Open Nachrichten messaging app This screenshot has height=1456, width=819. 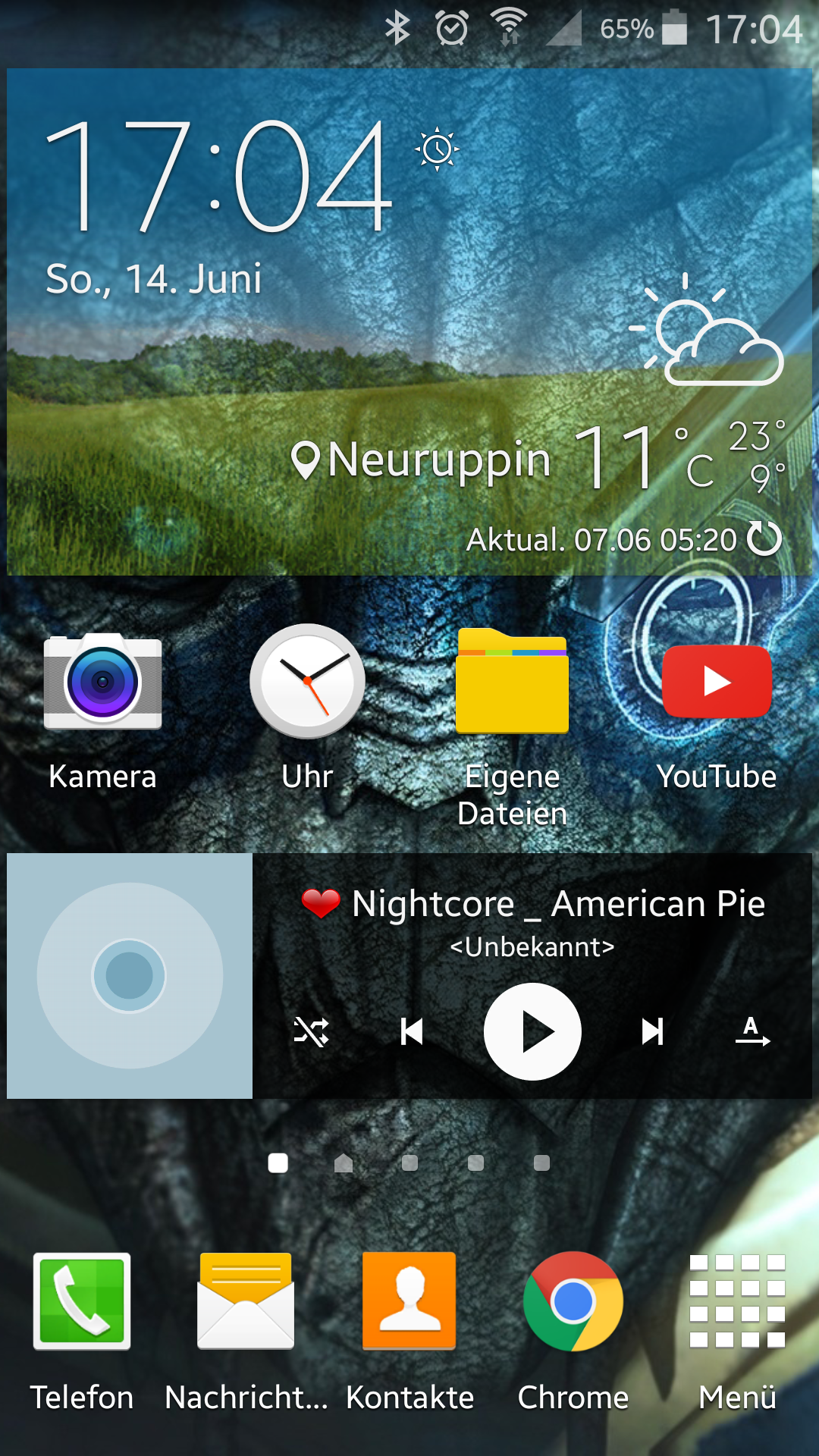click(246, 1301)
